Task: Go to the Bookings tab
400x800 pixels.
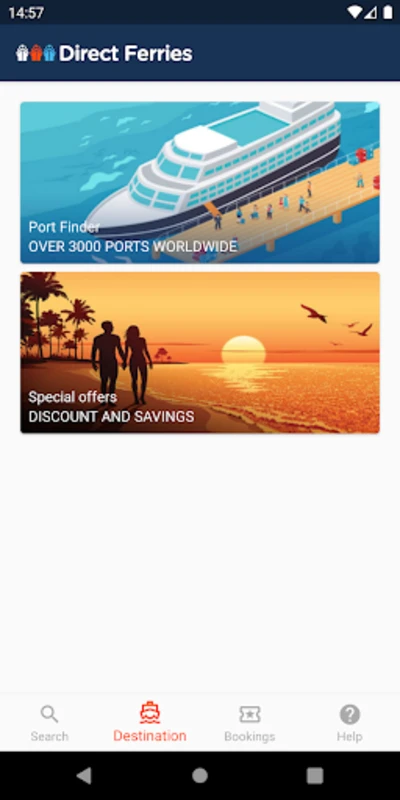Action: (x=249, y=722)
